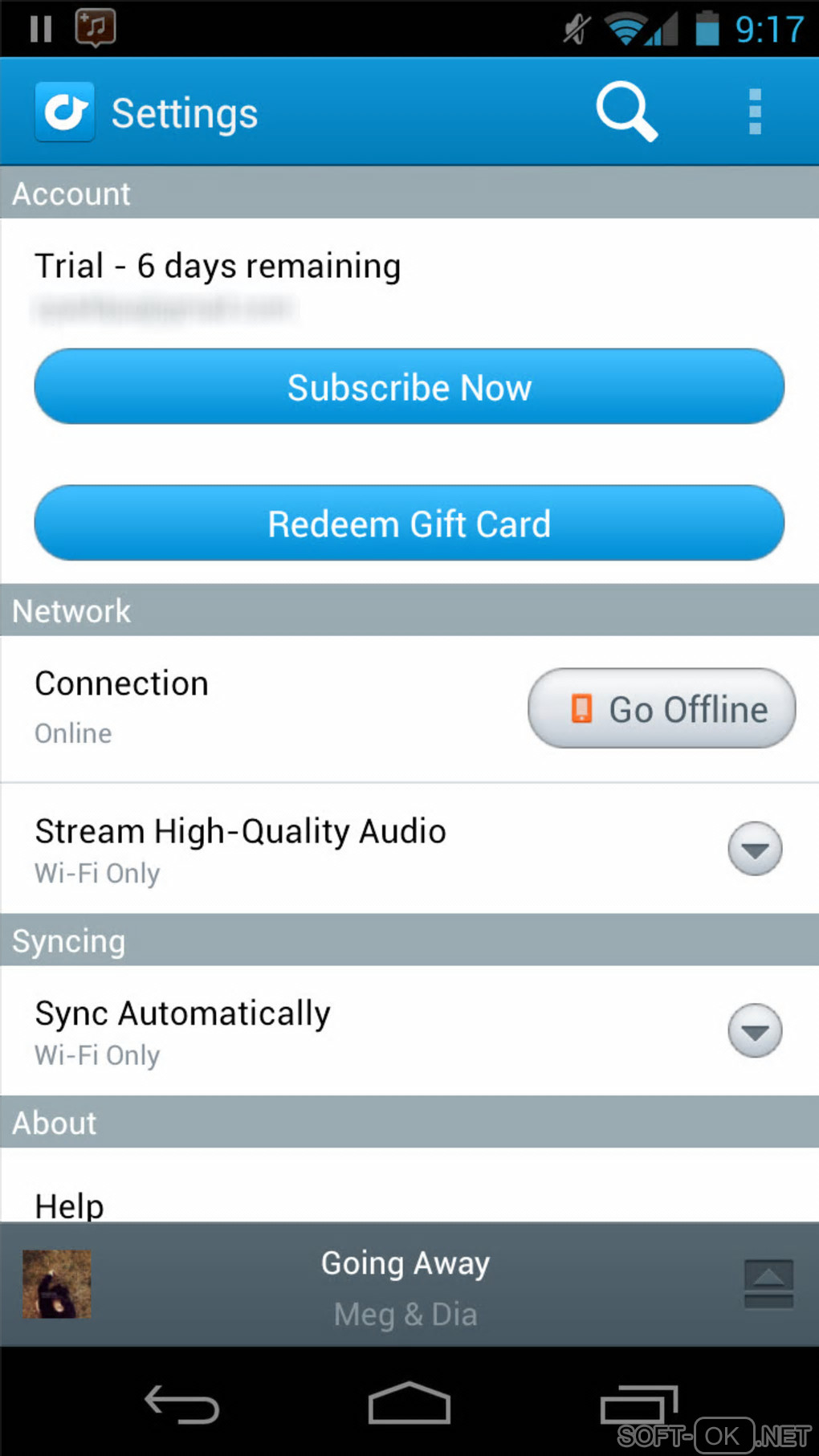Tap the Subscribe Now button
Viewport: 819px width, 1456px height.
(409, 387)
